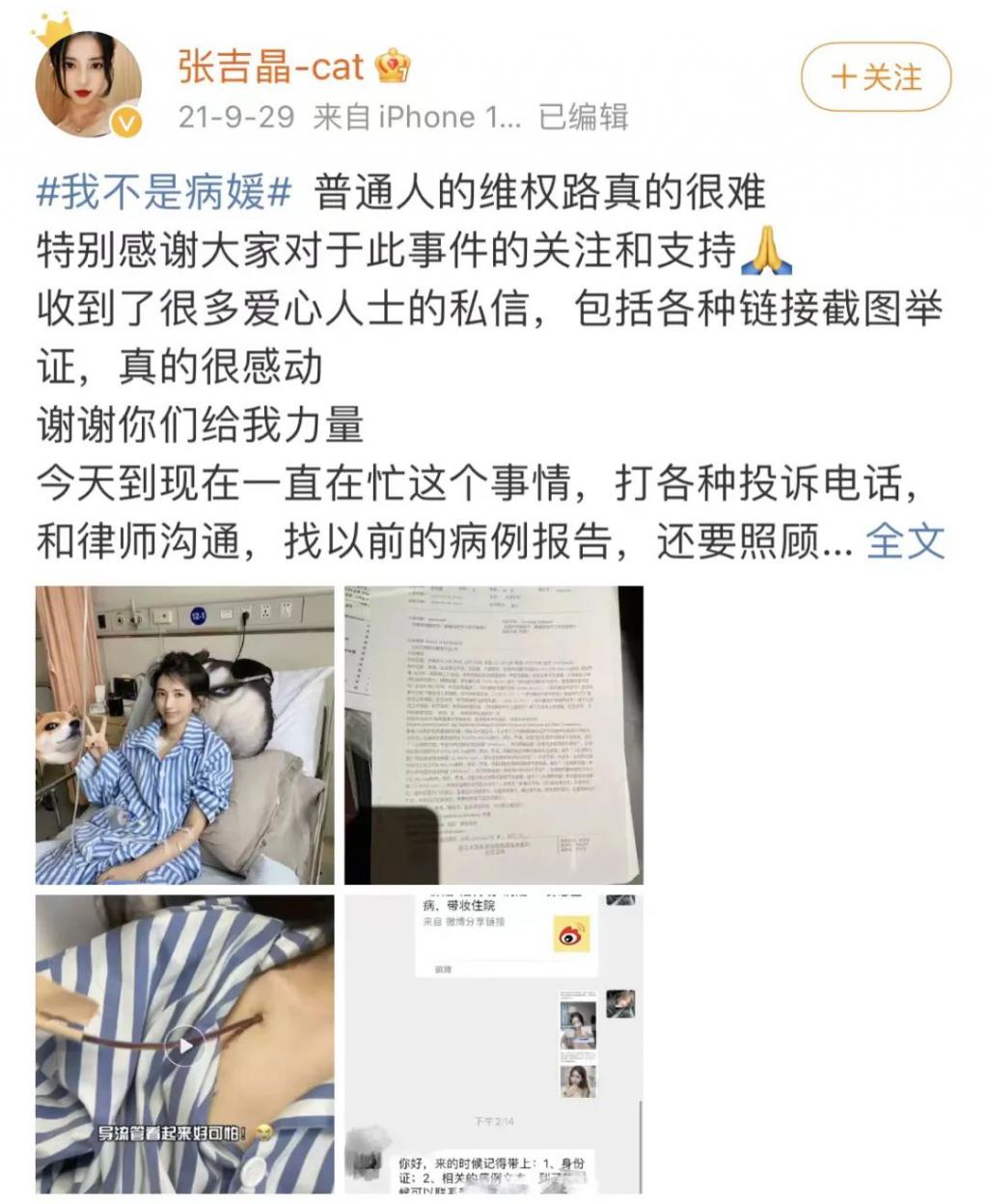Viewport: 988px width, 1204px height.
Task: Tap the username 张吉晶-cat
Action: pyautogui.click(x=270, y=67)
